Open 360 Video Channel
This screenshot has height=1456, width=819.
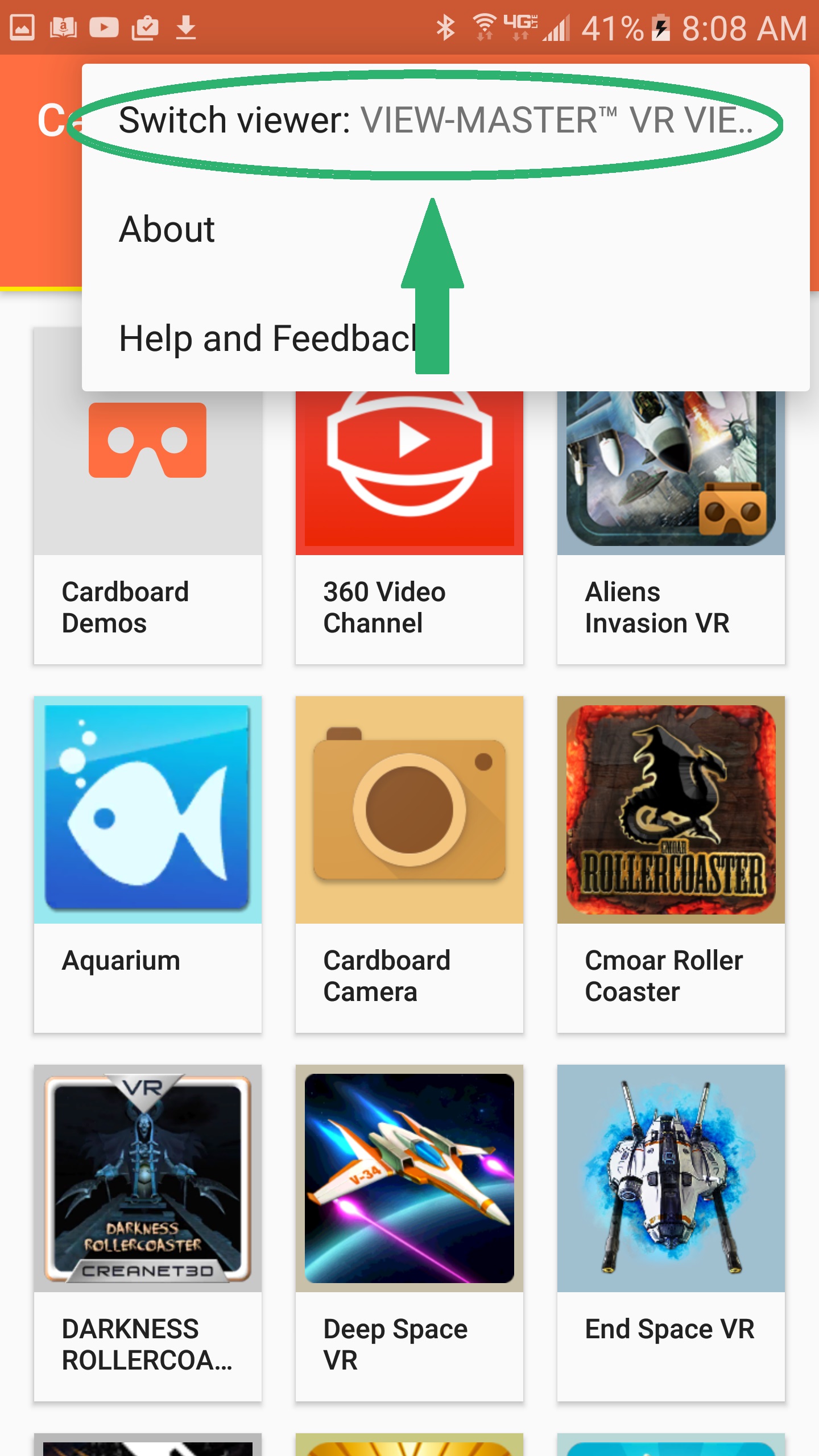[409, 527]
